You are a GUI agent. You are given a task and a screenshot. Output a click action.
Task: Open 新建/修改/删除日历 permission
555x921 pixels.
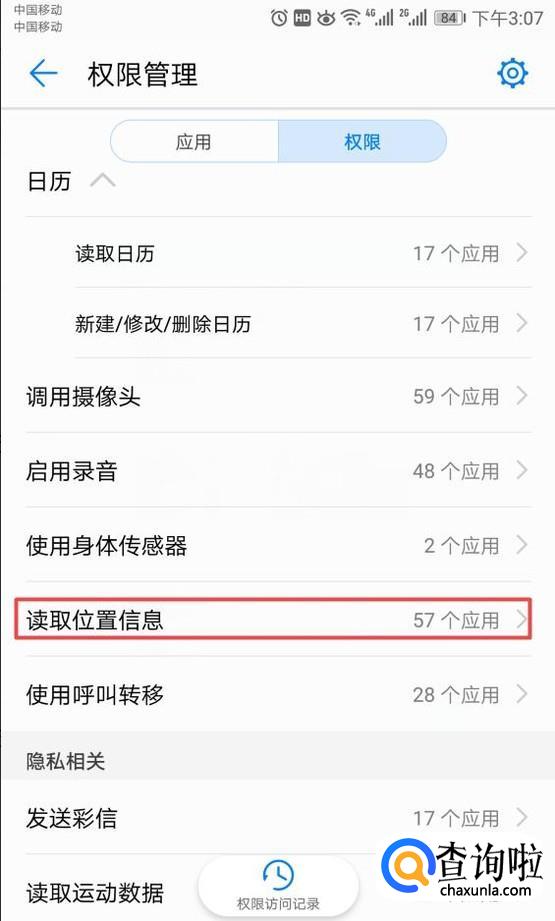click(x=303, y=323)
